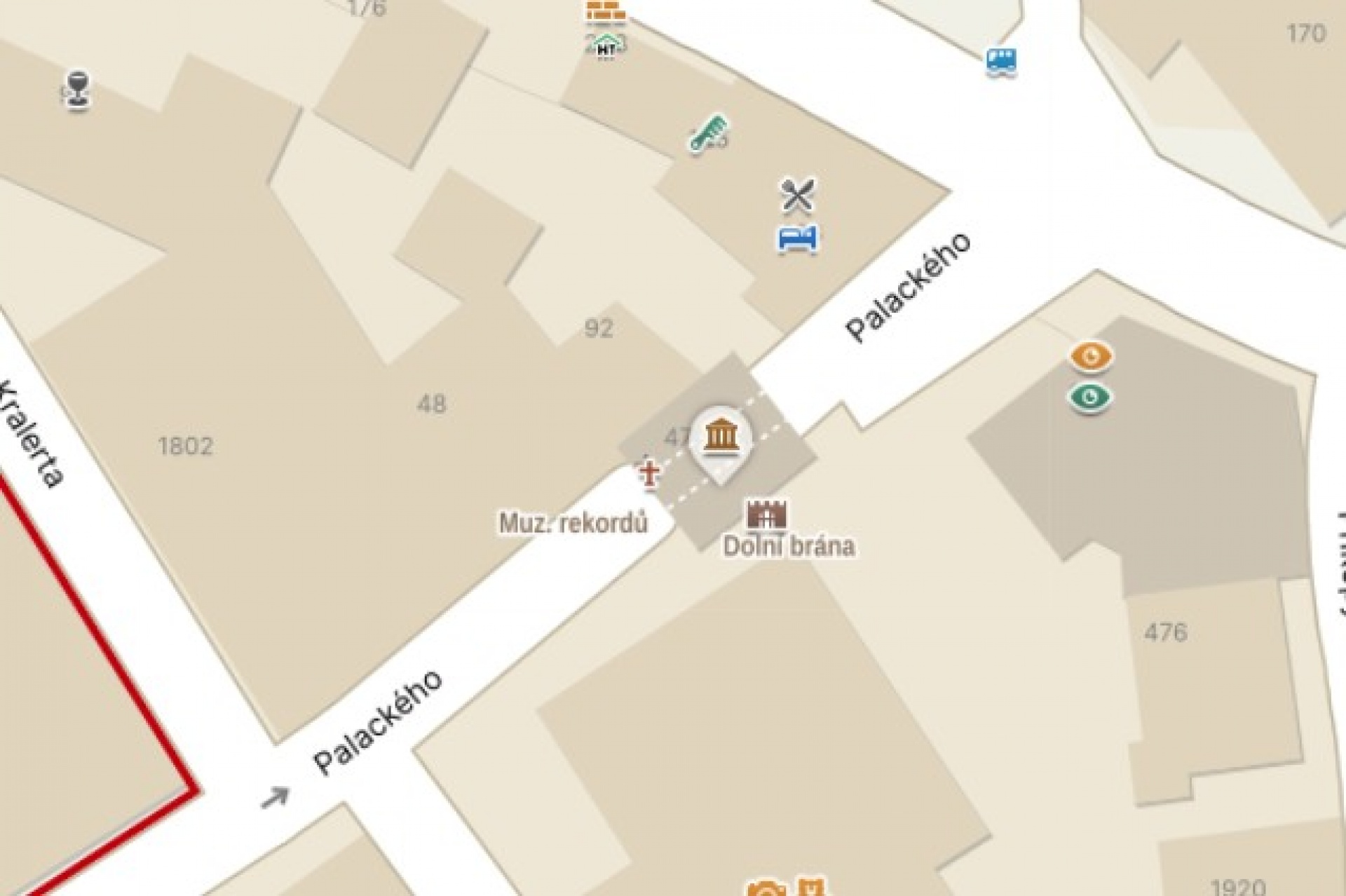Tap the red cross marker

point(650,473)
